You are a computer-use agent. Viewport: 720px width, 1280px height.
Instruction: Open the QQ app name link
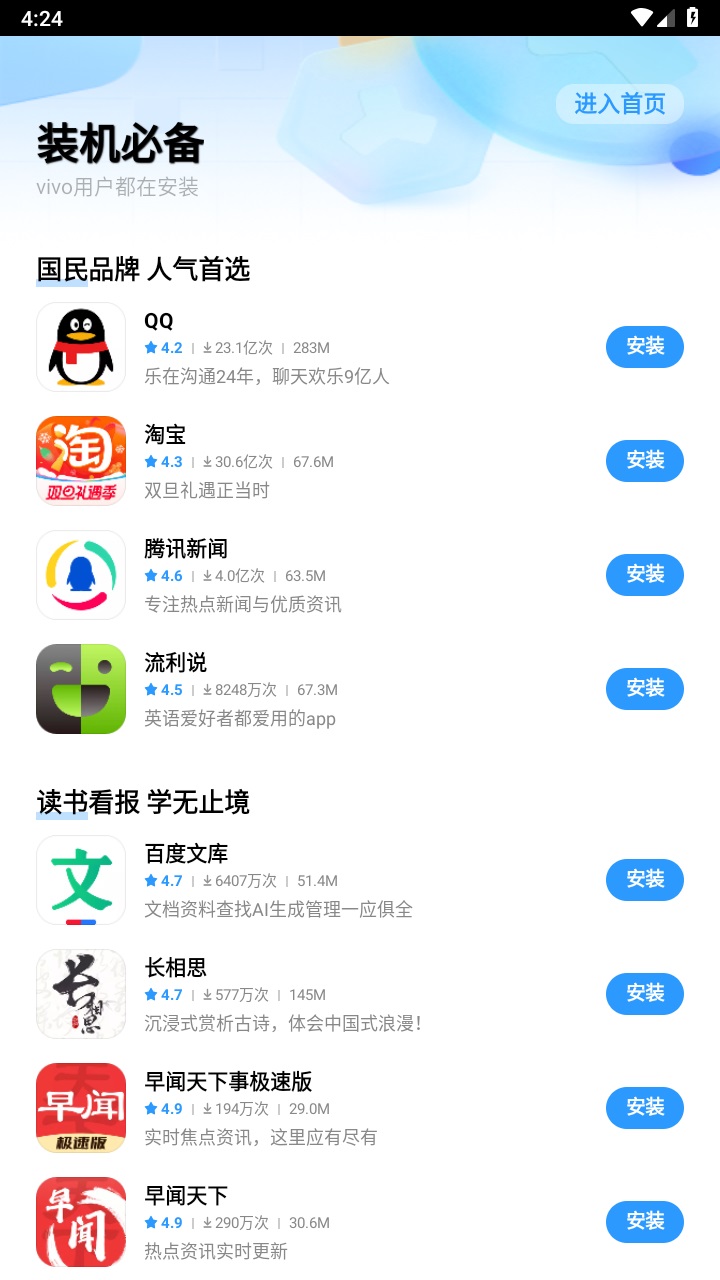coord(161,321)
